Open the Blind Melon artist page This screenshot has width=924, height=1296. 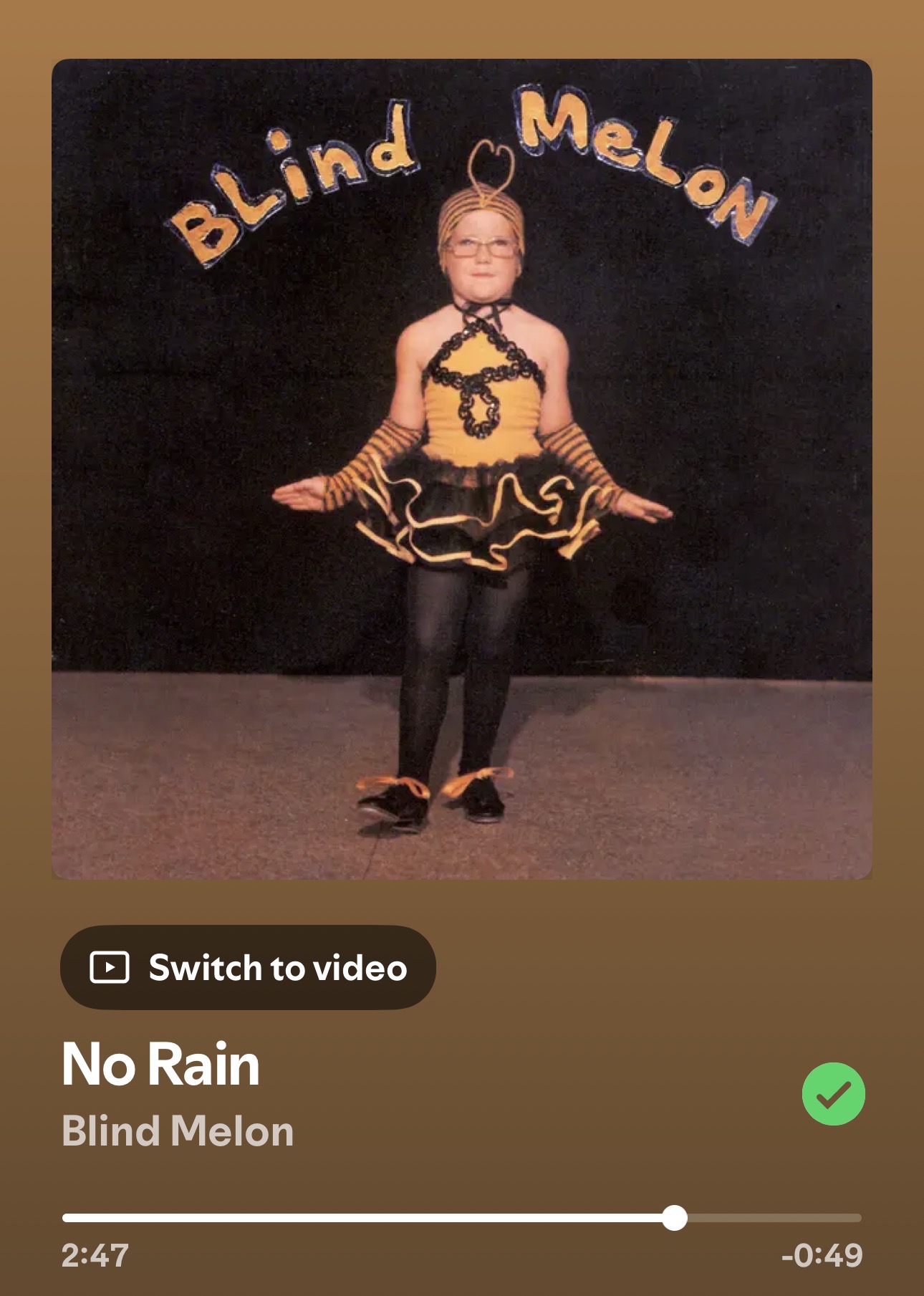coord(178,1131)
